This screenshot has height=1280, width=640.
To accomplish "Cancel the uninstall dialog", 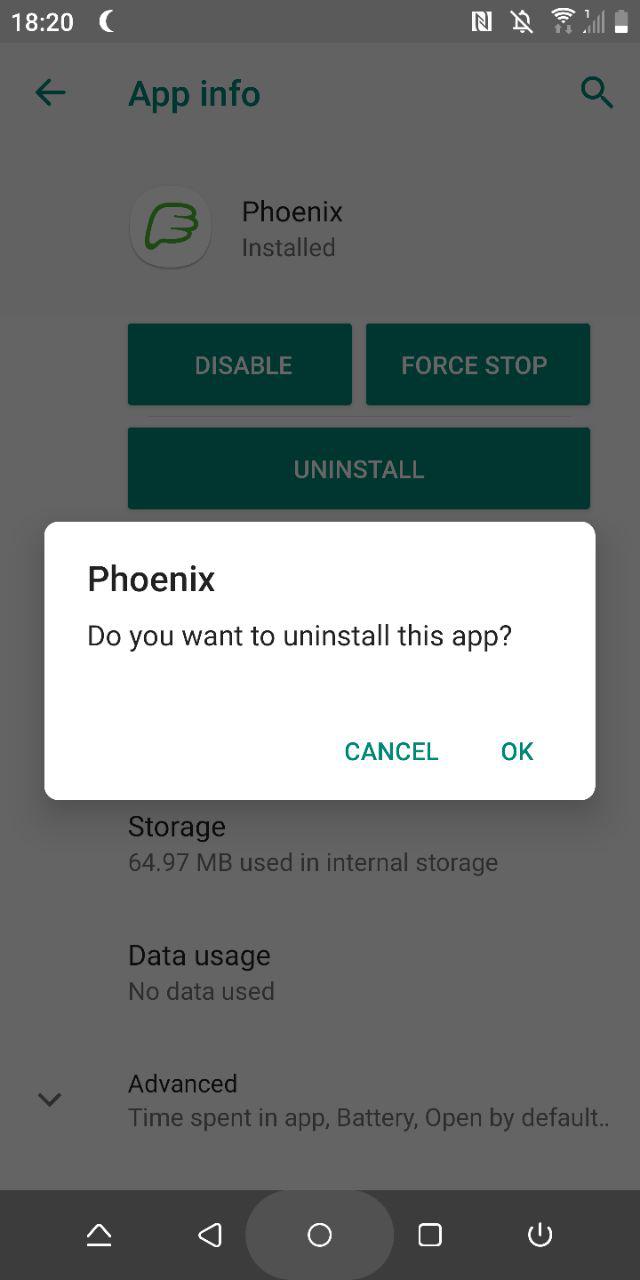I will point(391,751).
